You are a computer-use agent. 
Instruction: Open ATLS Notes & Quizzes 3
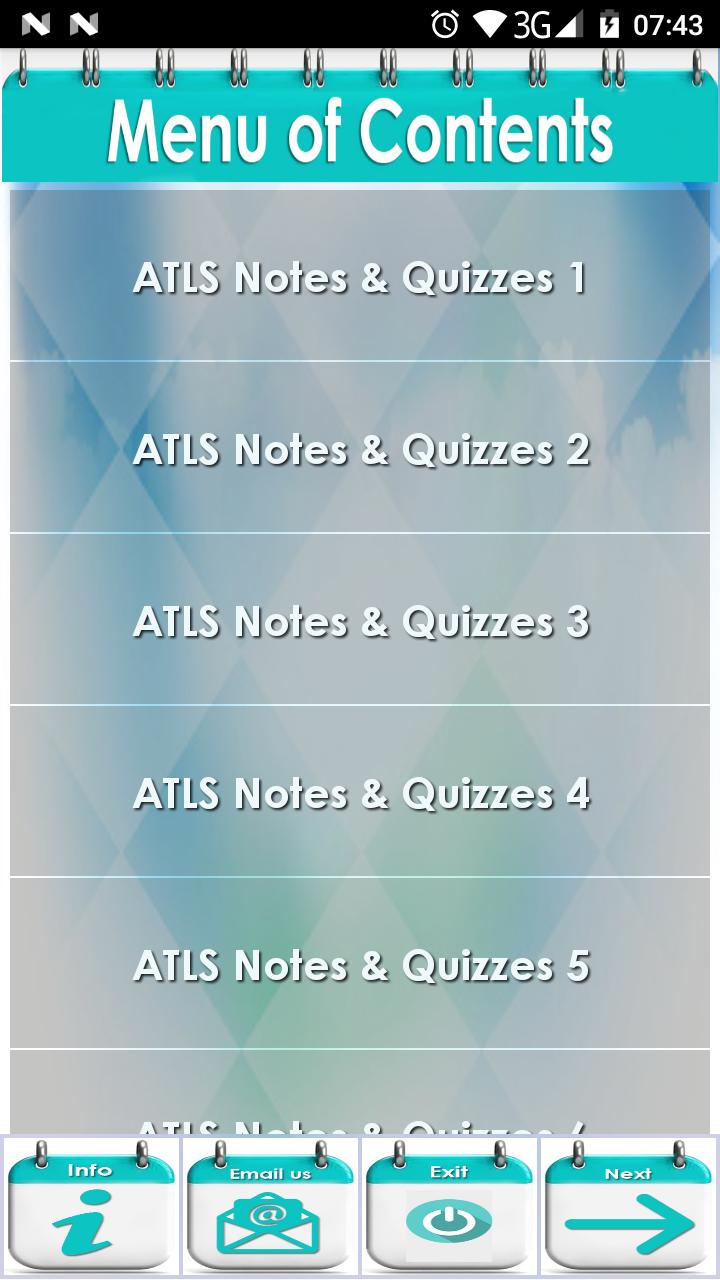click(360, 621)
